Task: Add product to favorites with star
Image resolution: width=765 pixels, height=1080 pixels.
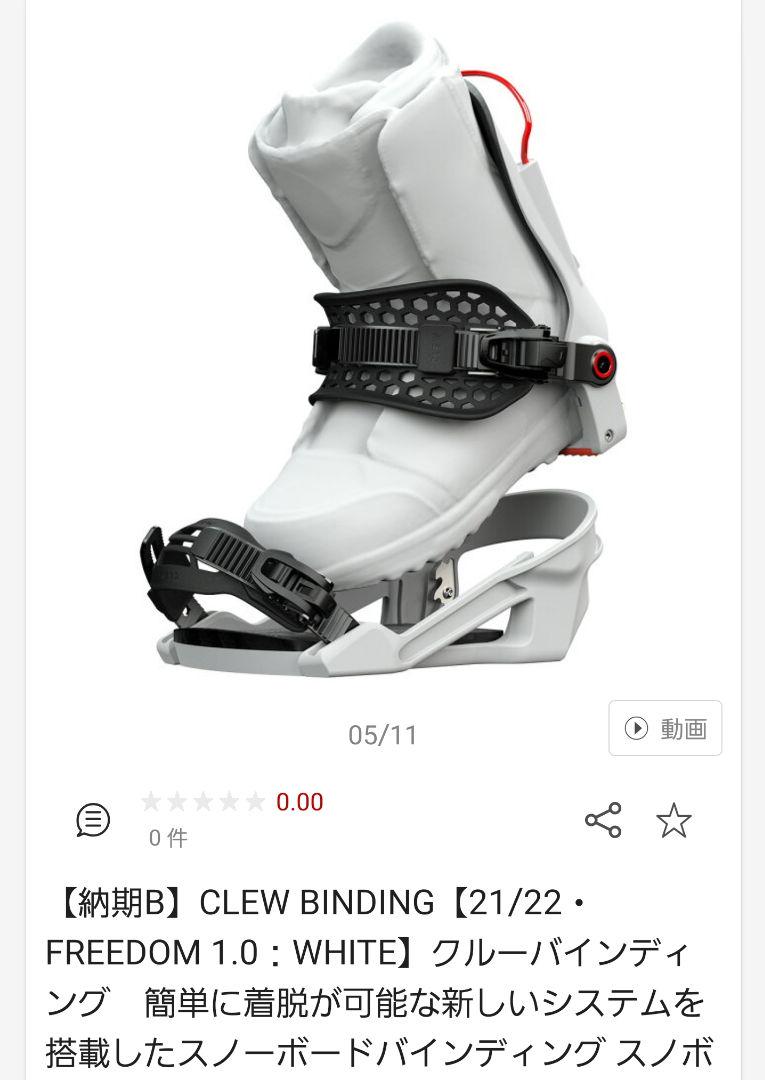Action: pyautogui.click(x=673, y=821)
